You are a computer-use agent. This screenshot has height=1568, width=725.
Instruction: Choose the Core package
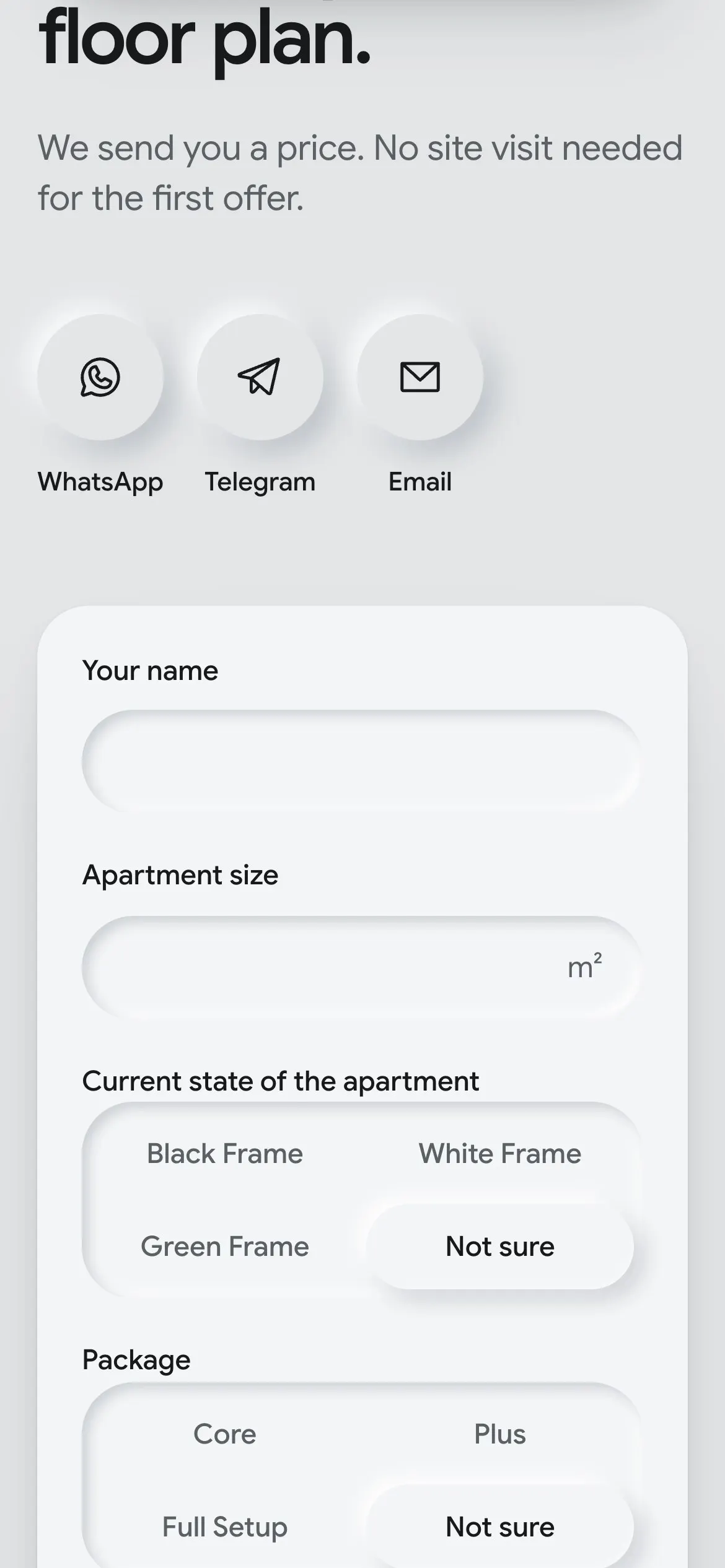225,1434
